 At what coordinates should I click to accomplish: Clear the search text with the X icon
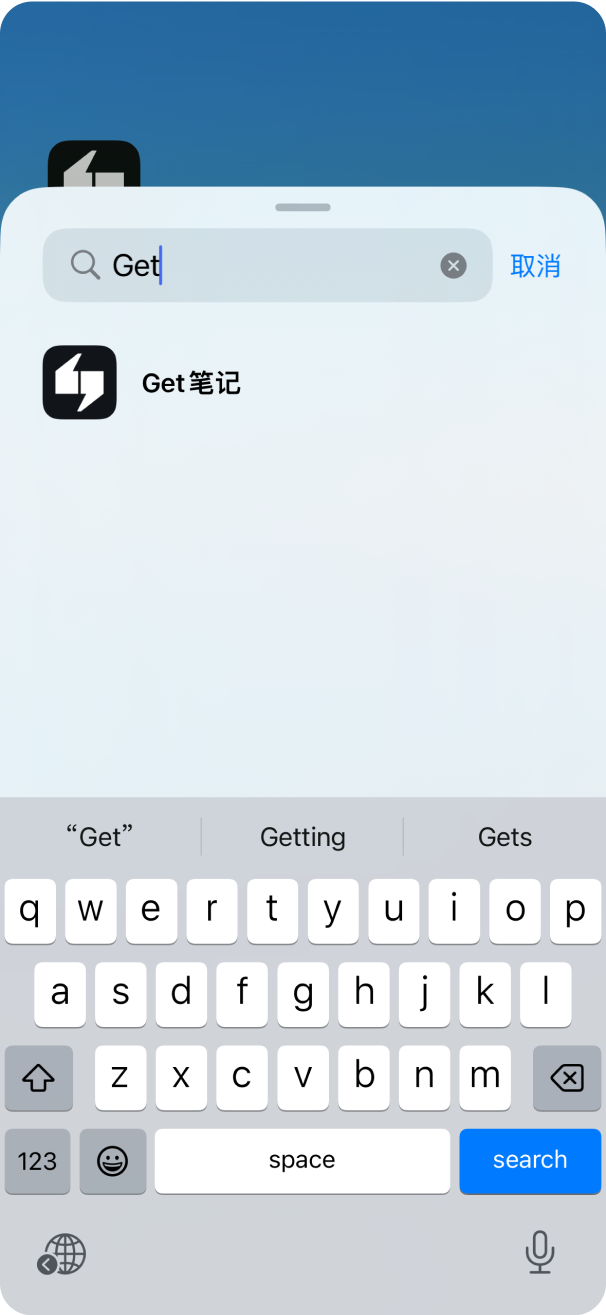click(x=453, y=265)
